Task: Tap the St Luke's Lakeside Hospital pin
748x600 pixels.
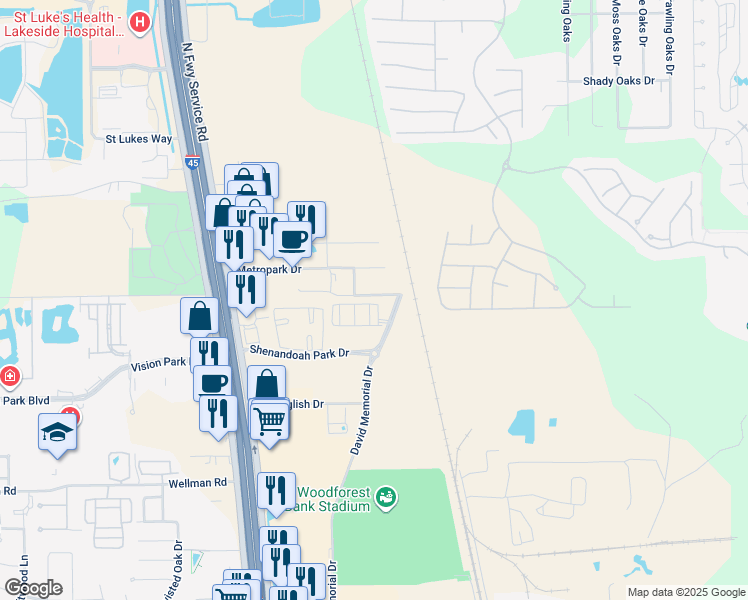Action: pyautogui.click(x=140, y=20)
